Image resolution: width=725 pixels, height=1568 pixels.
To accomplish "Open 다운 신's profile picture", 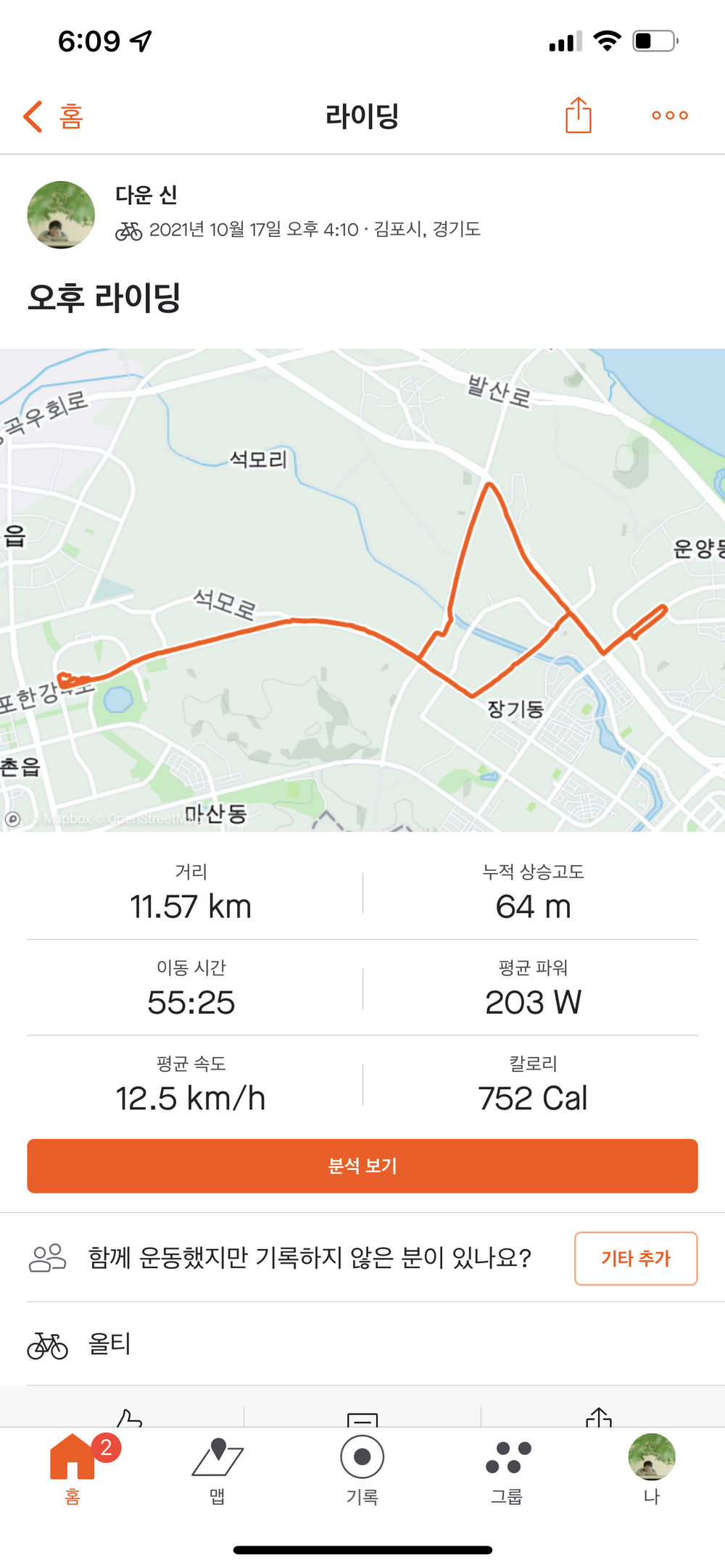I will pos(61,214).
